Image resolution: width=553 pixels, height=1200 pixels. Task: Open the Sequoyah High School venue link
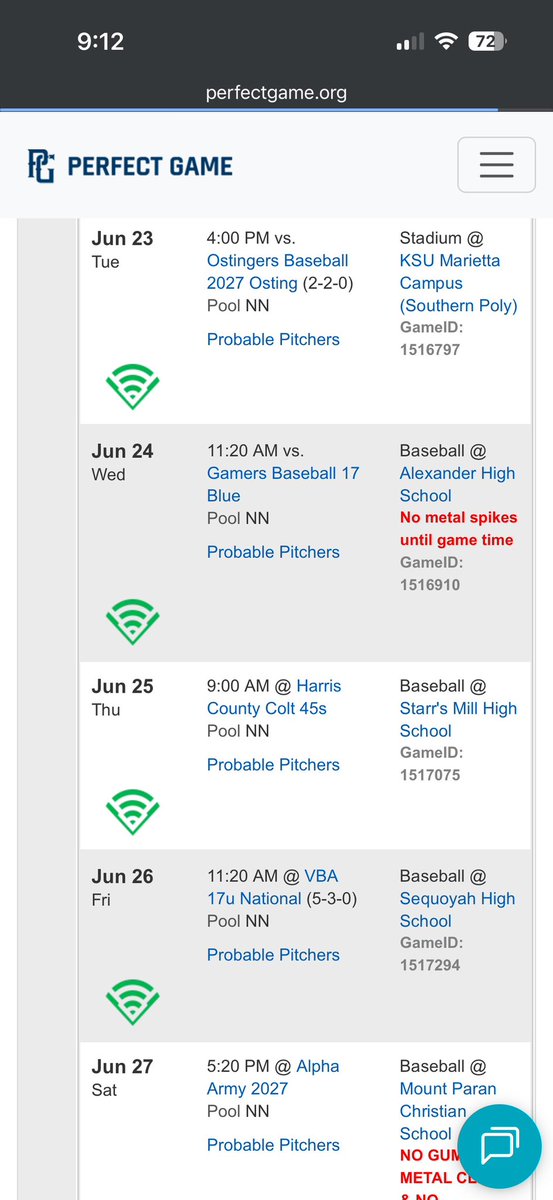457,909
